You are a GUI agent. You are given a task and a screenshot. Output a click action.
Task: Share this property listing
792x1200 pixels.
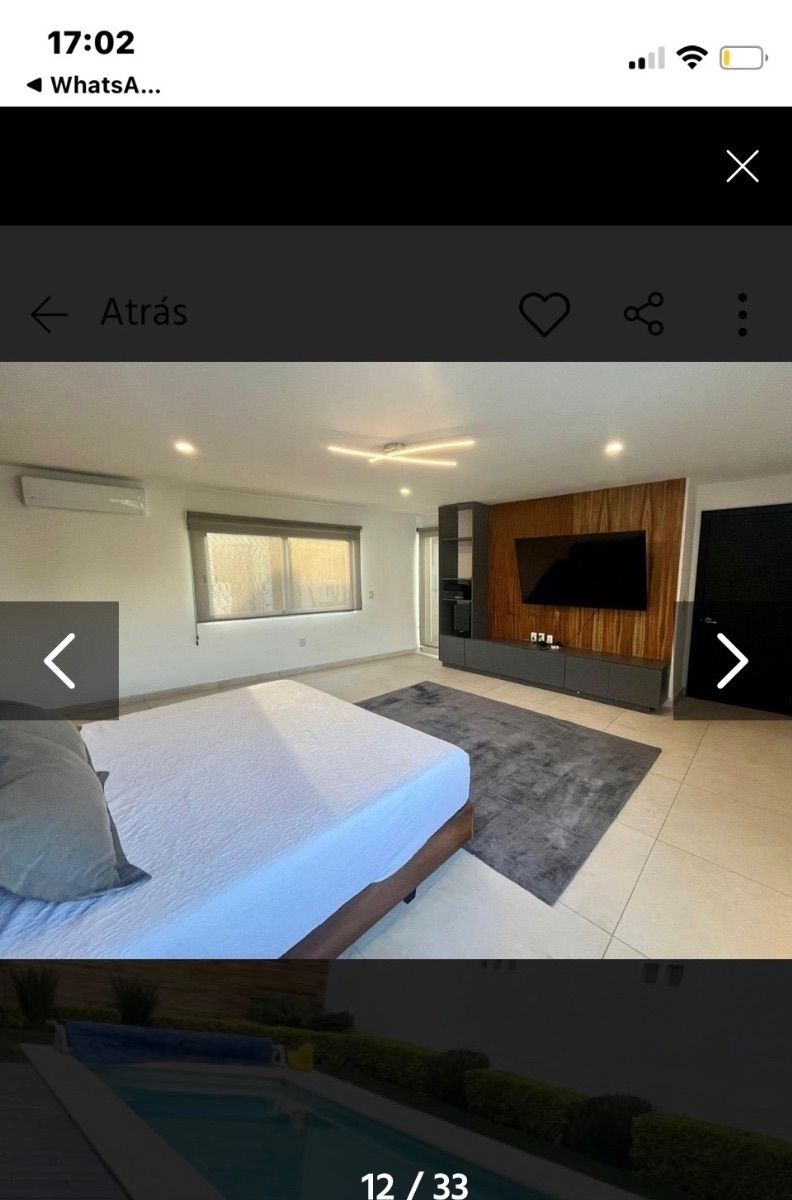pyautogui.click(x=644, y=314)
